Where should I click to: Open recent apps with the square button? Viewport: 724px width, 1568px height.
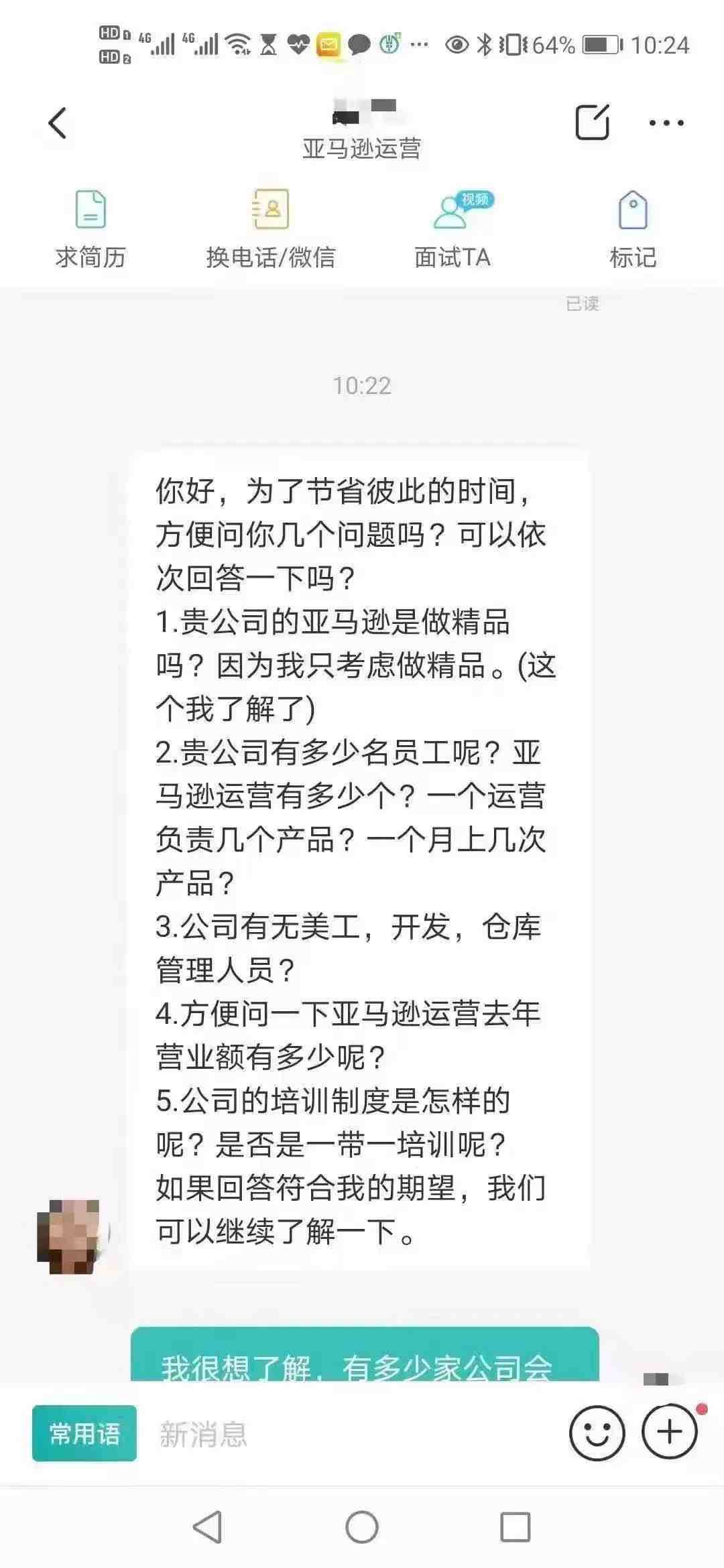(x=516, y=1528)
